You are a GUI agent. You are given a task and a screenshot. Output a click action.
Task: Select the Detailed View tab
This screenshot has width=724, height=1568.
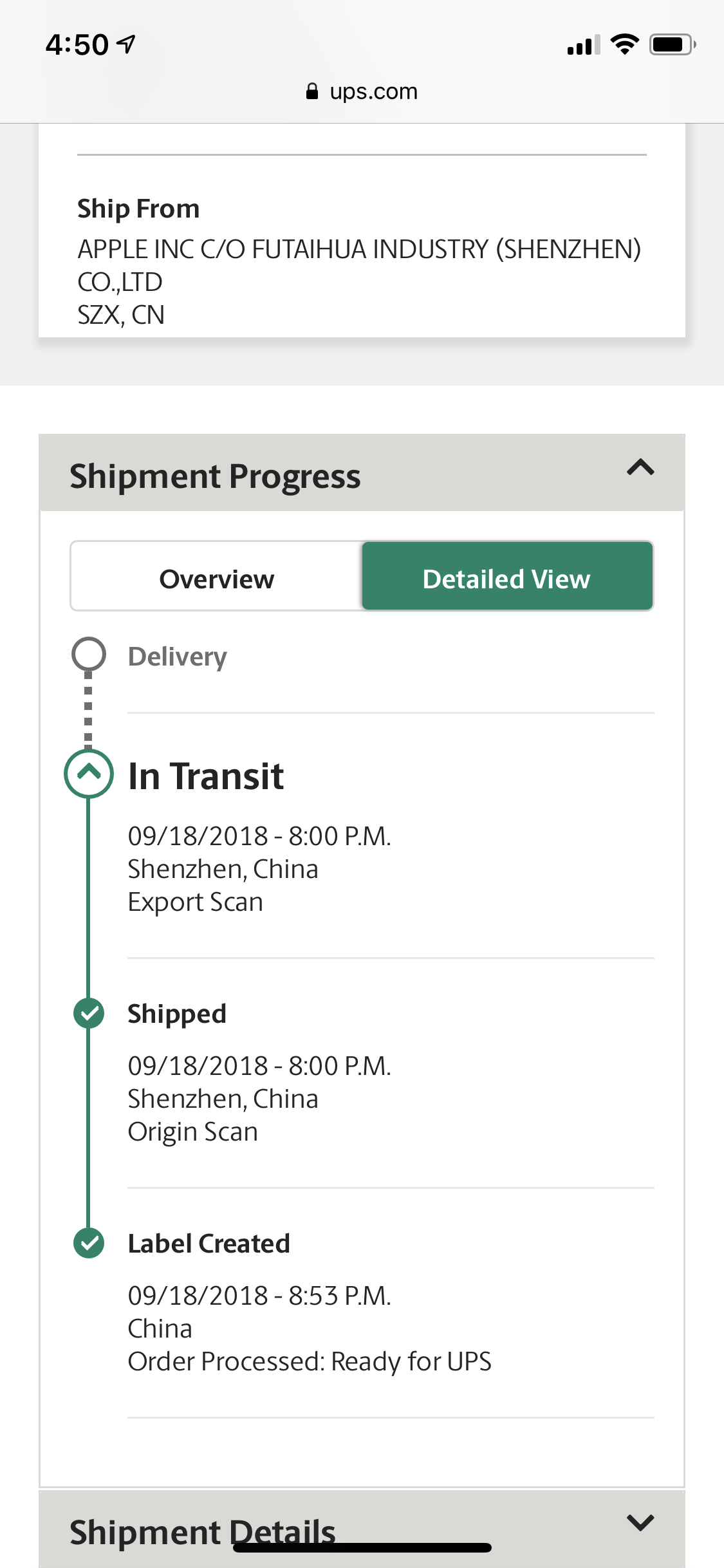507,577
